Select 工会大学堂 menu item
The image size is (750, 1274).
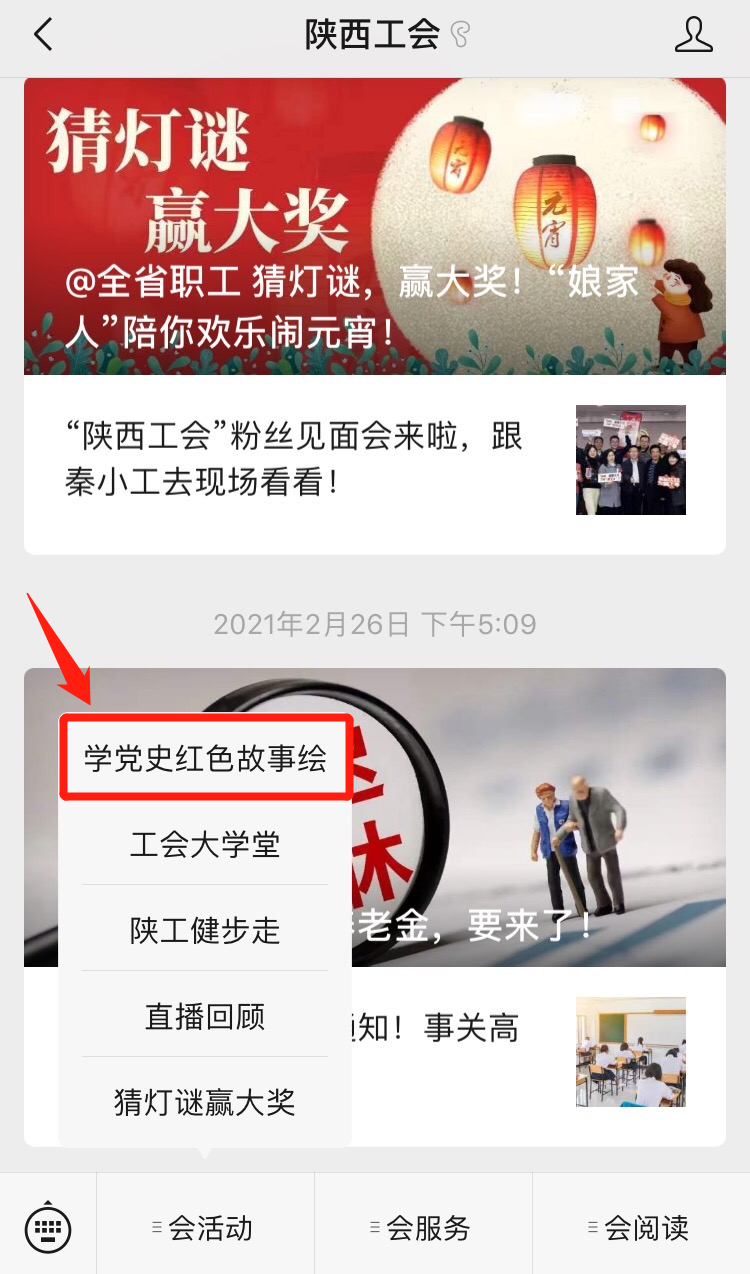(205, 844)
